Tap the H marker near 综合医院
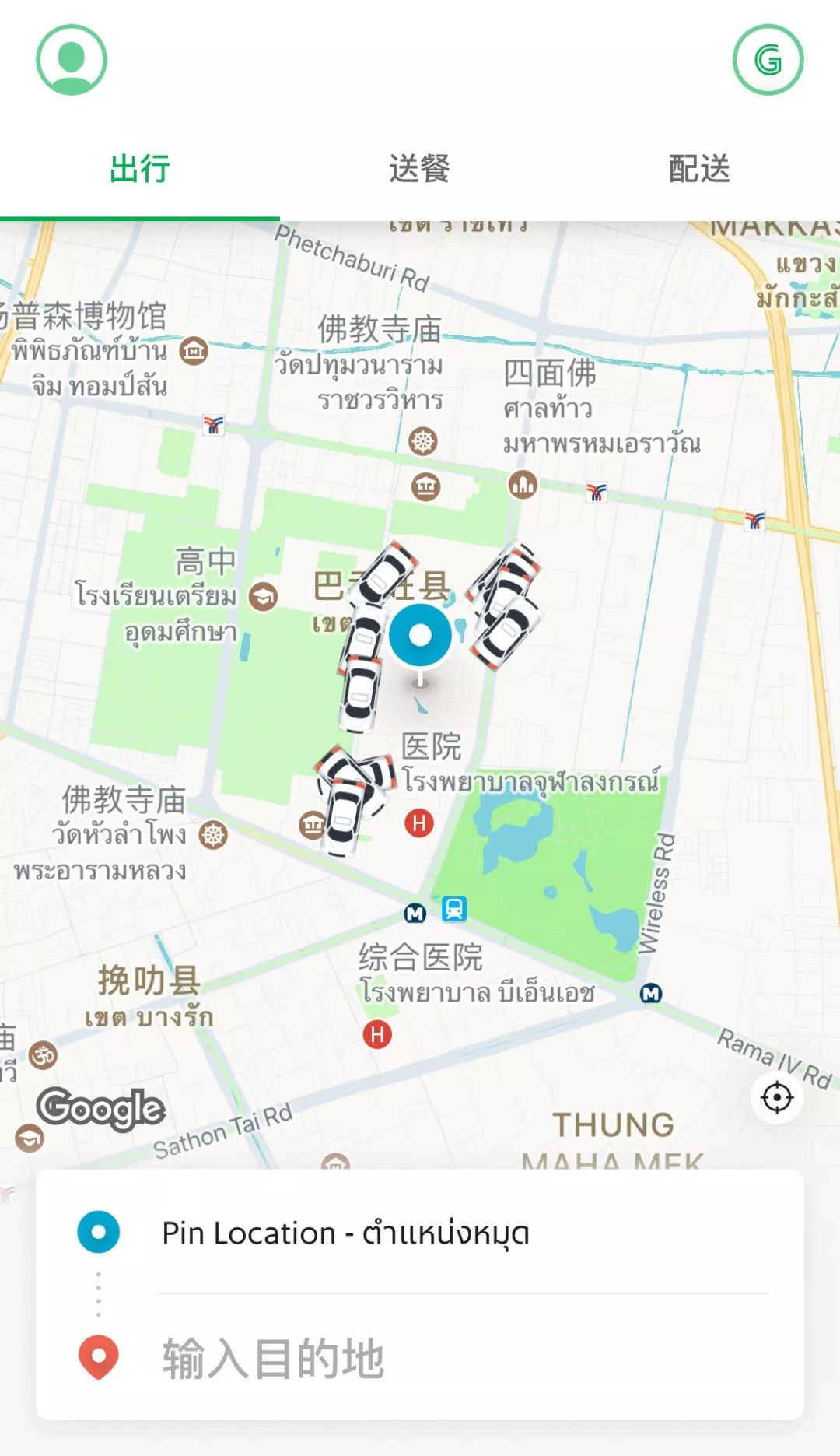The image size is (840, 1456). [376, 1035]
